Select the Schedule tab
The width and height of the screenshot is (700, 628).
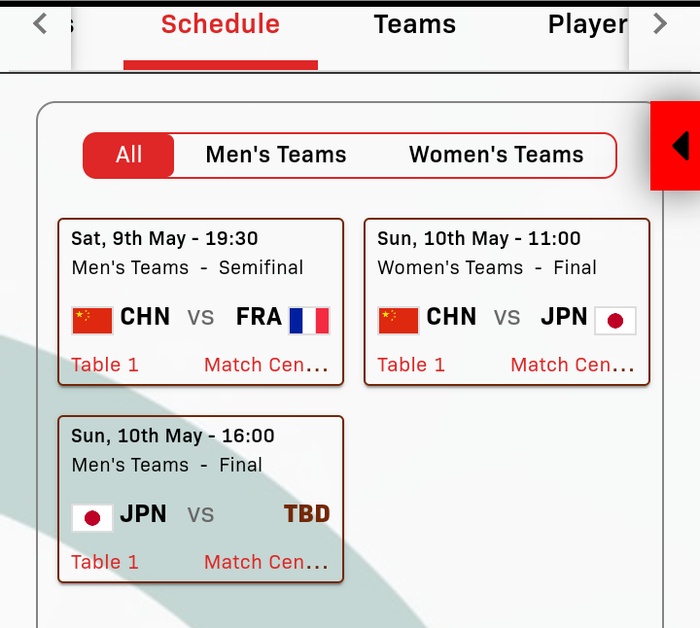click(221, 25)
